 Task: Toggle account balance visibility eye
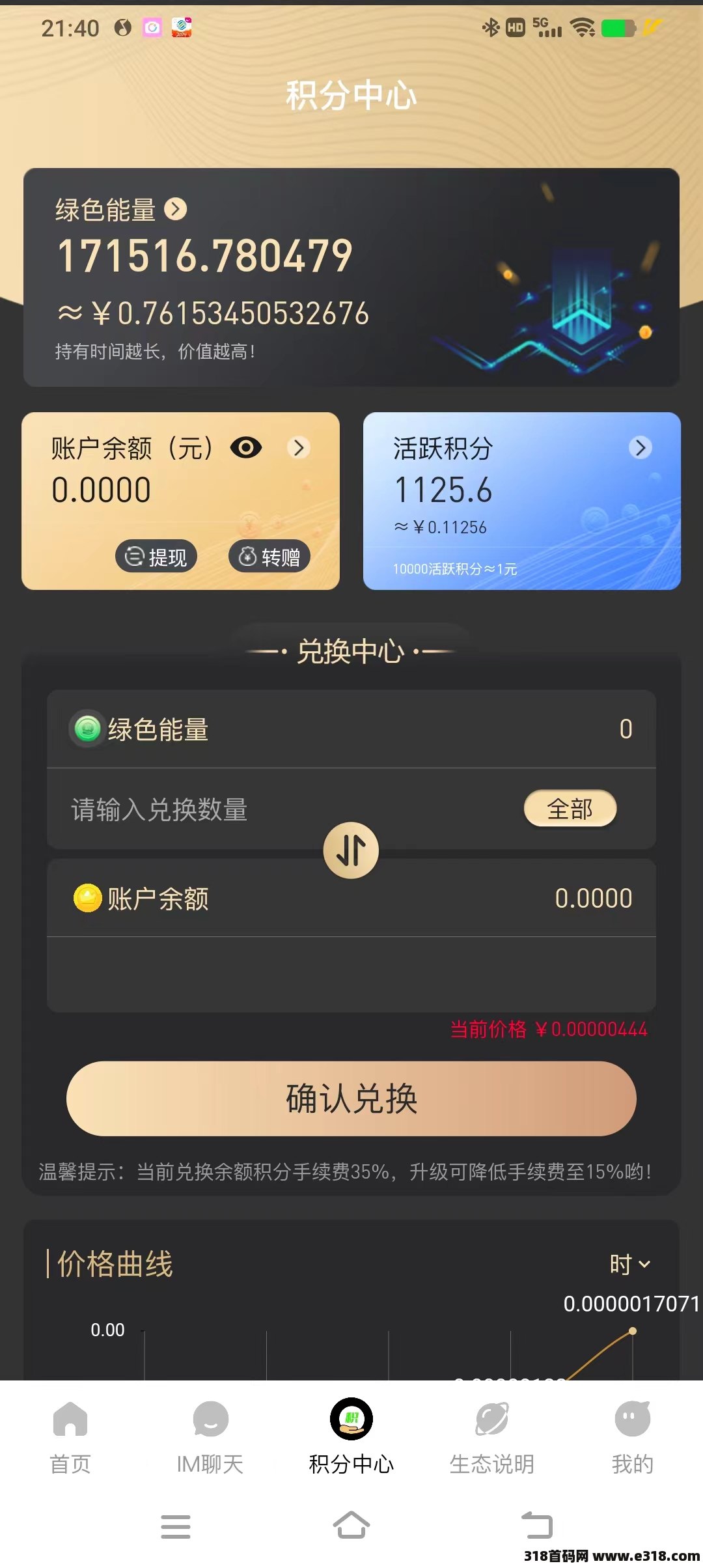(x=246, y=447)
